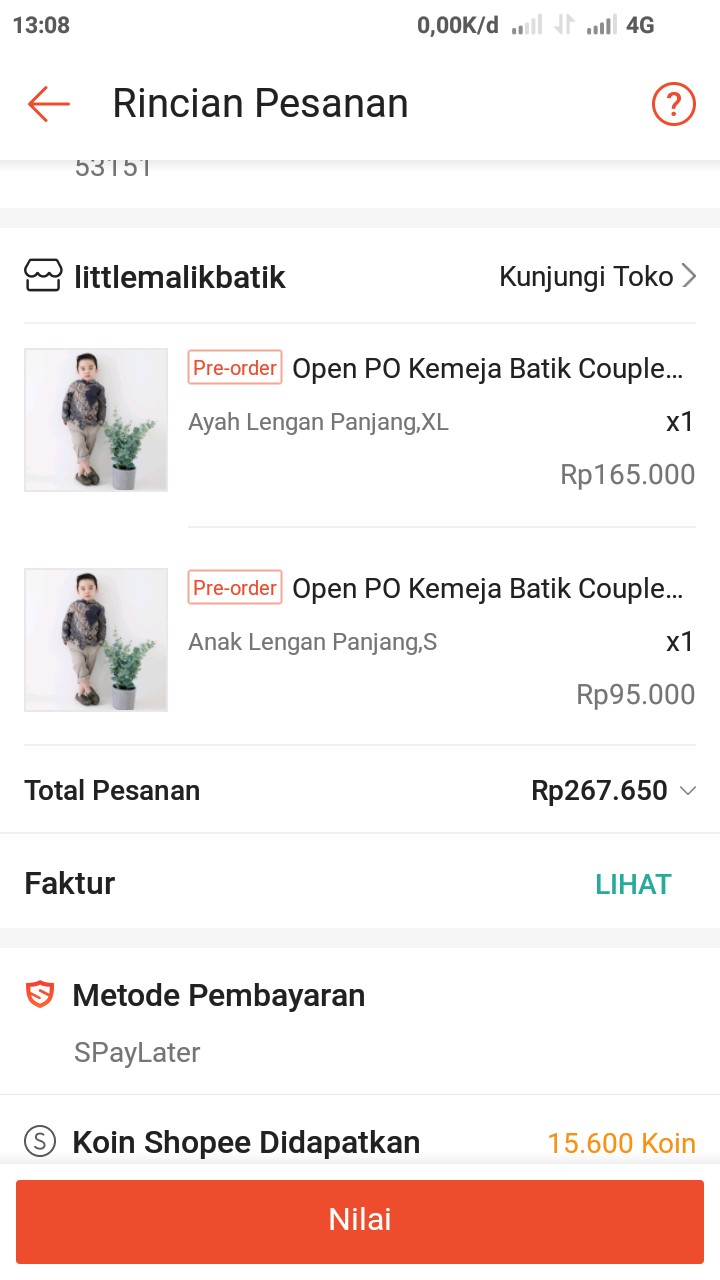Open the invoice via LIHAT link
This screenshot has width=720, height=1280.
(x=633, y=884)
